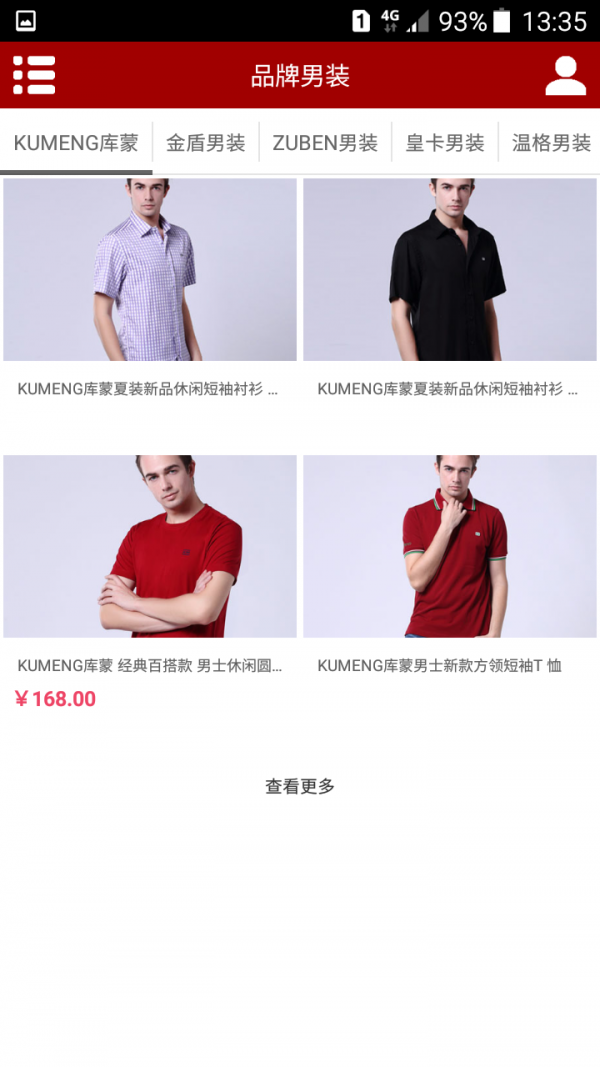Switch to the 皇卡男装 tab

tap(444, 143)
